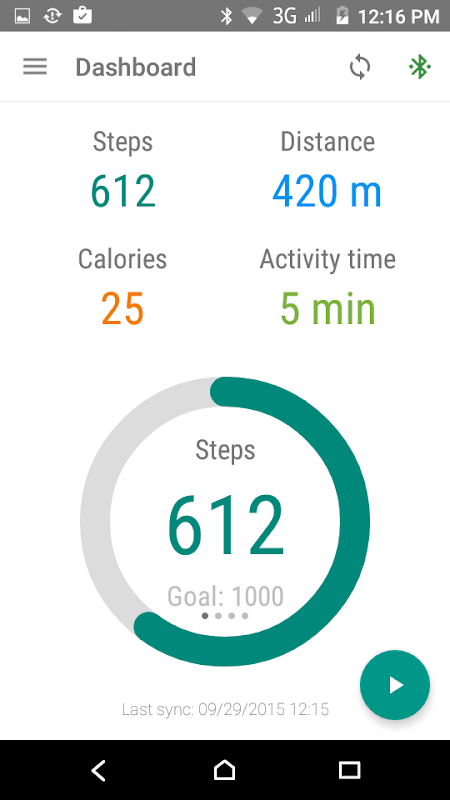Open the Distance 420 m stat
This screenshot has width=450, height=800.
327,169
